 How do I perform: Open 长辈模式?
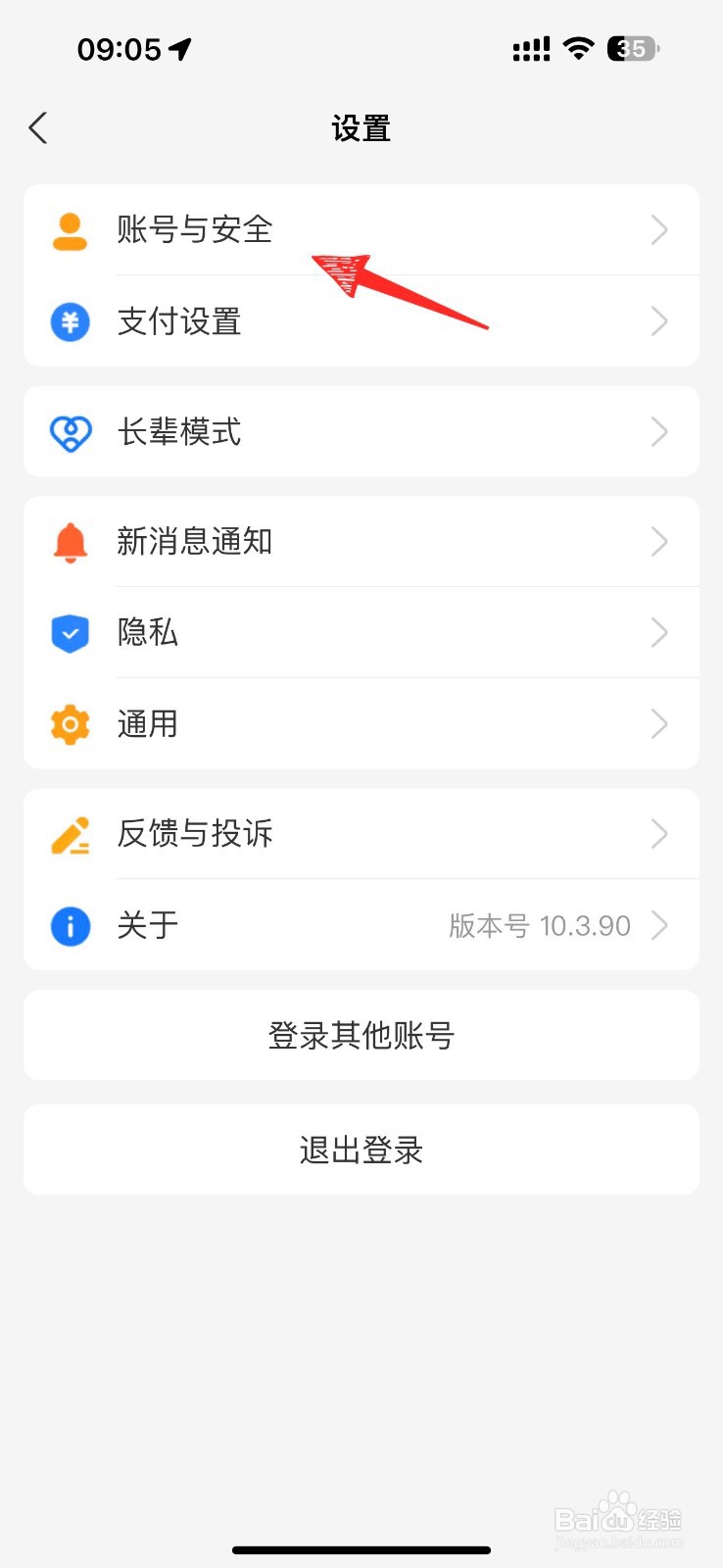[x=361, y=432]
